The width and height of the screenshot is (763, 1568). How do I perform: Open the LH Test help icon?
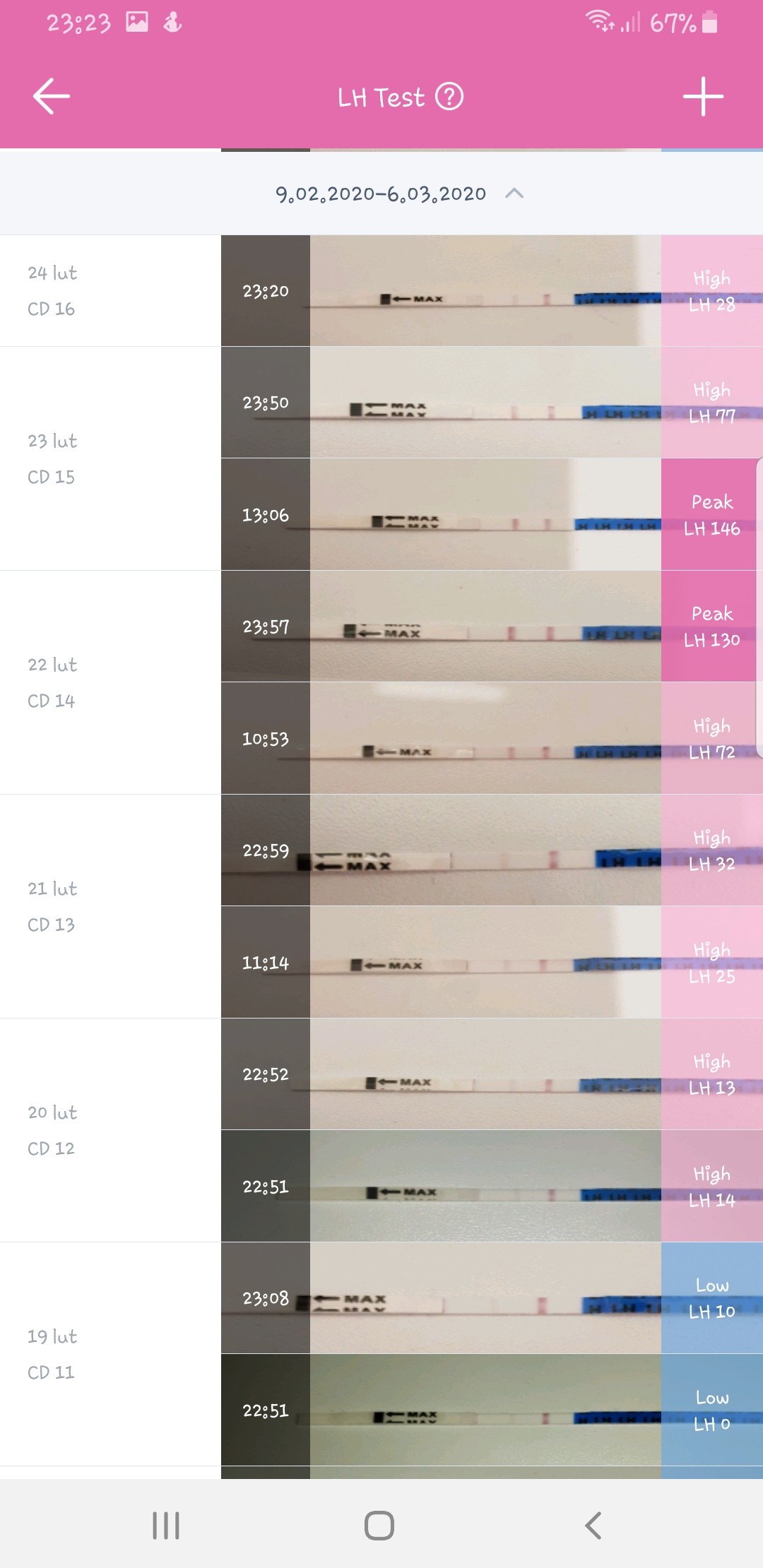pyautogui.click(x=449, y=97)
